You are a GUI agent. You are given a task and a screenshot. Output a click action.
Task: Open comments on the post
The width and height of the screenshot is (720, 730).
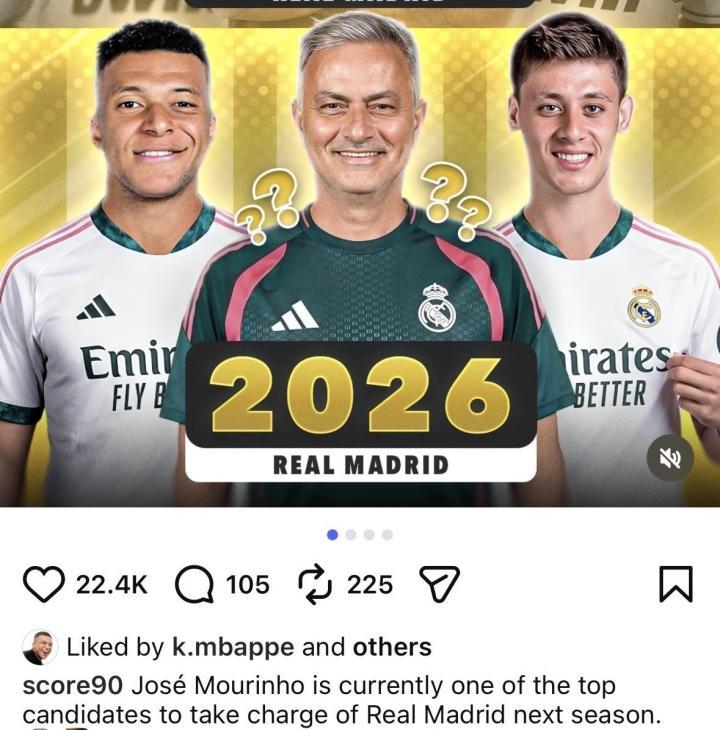pos(194,584)
